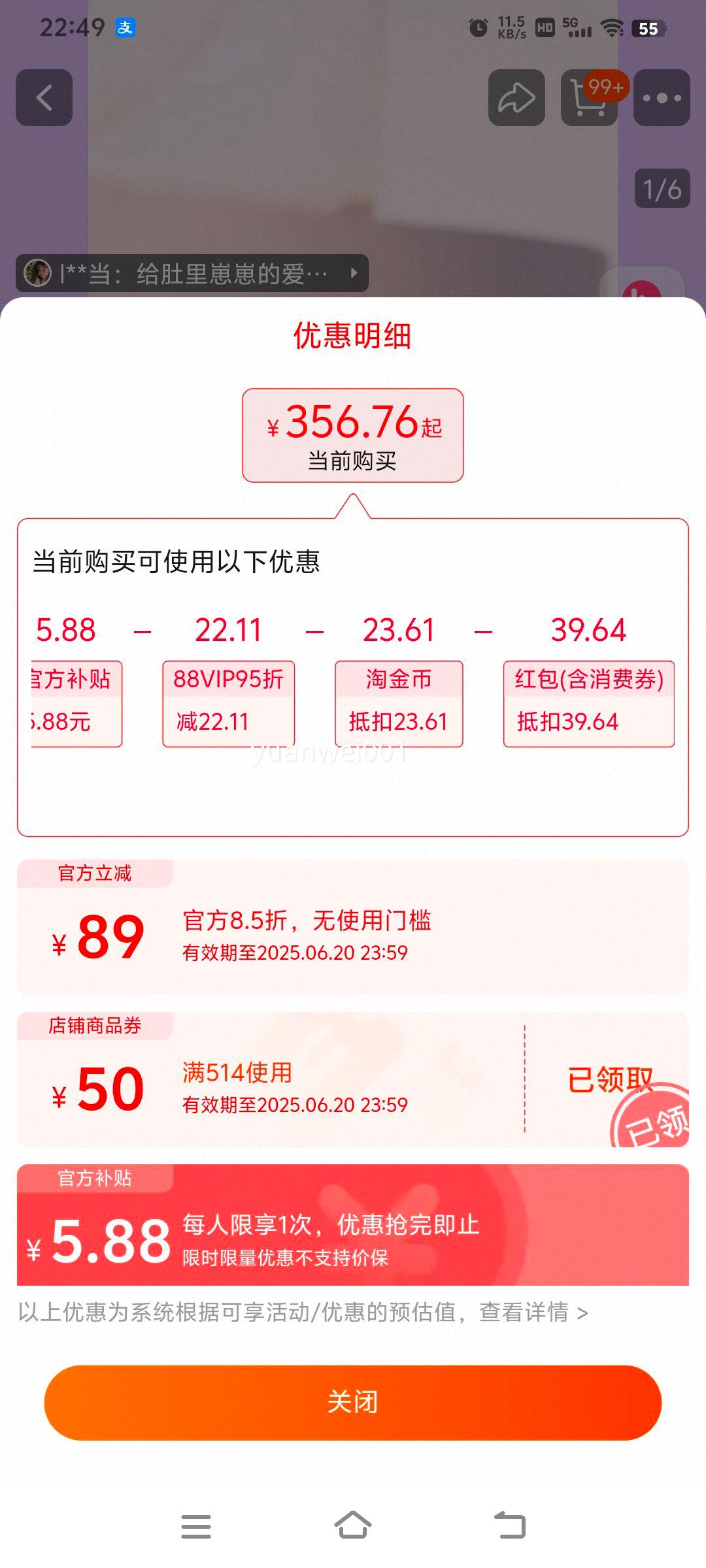Screen dimensions: 706x1568
Task: Tap the ¥356.76 当前购买 price bubble
Action: point(353,434)
